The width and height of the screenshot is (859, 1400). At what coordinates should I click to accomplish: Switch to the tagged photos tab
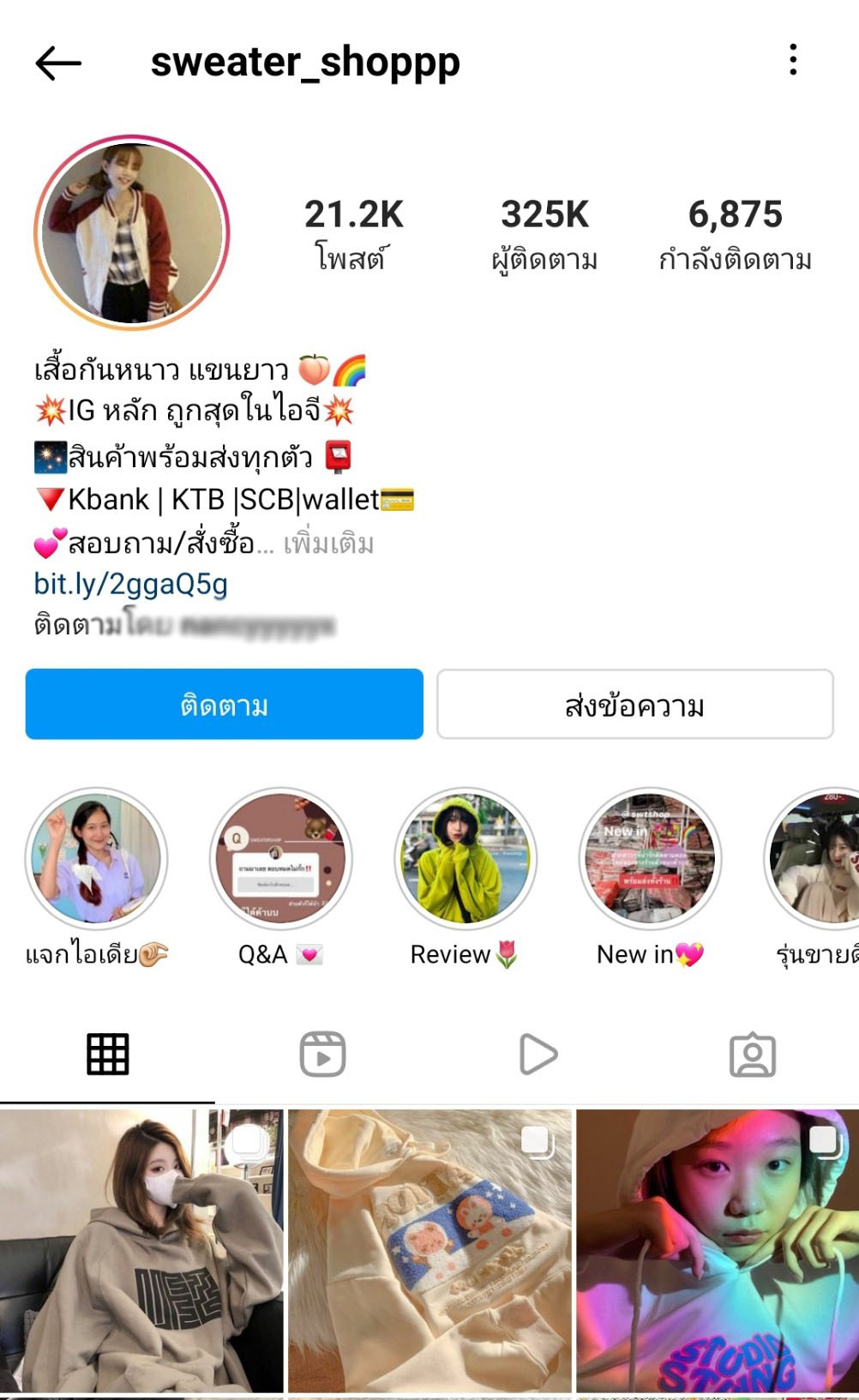coord(752,1054)
